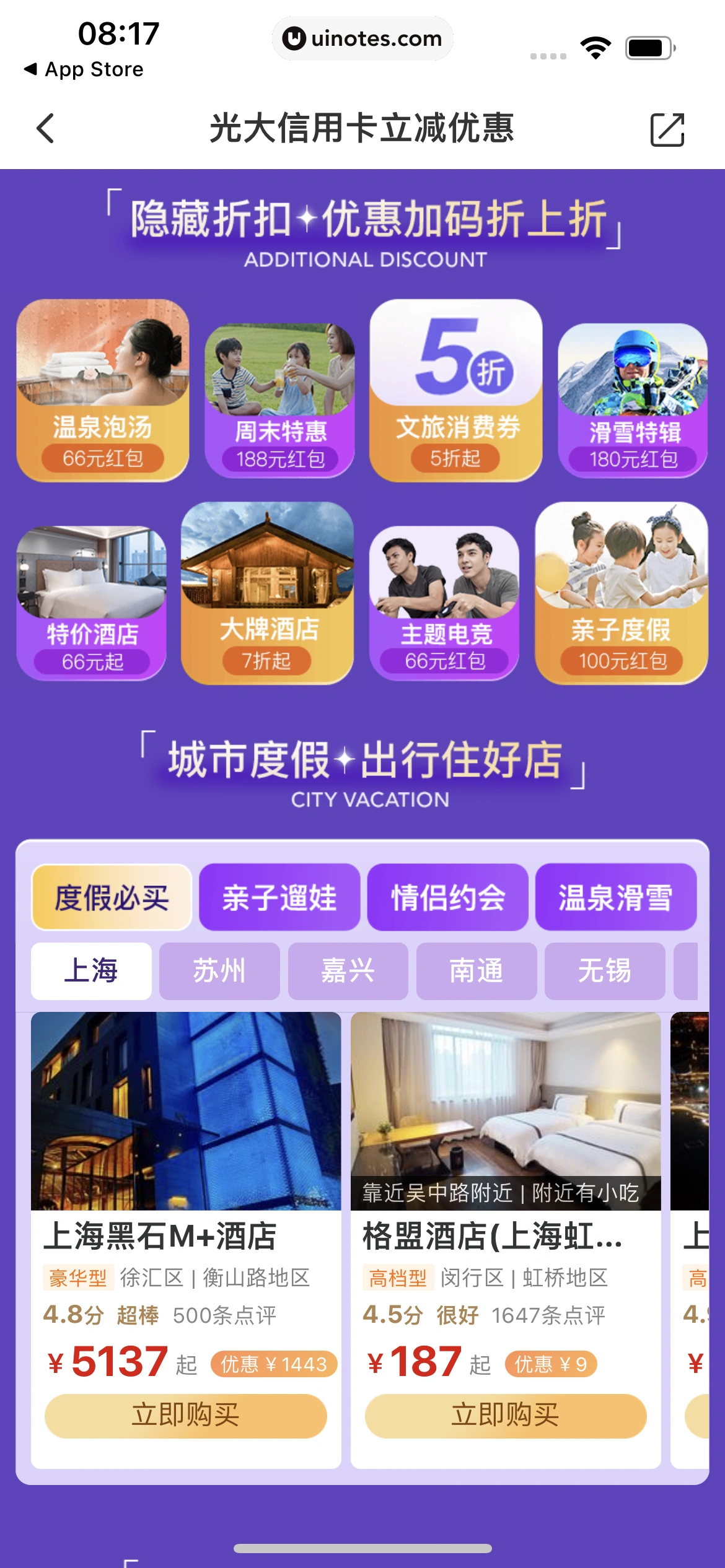Open the 滑雪特辑 180元红包 tile

633,400
